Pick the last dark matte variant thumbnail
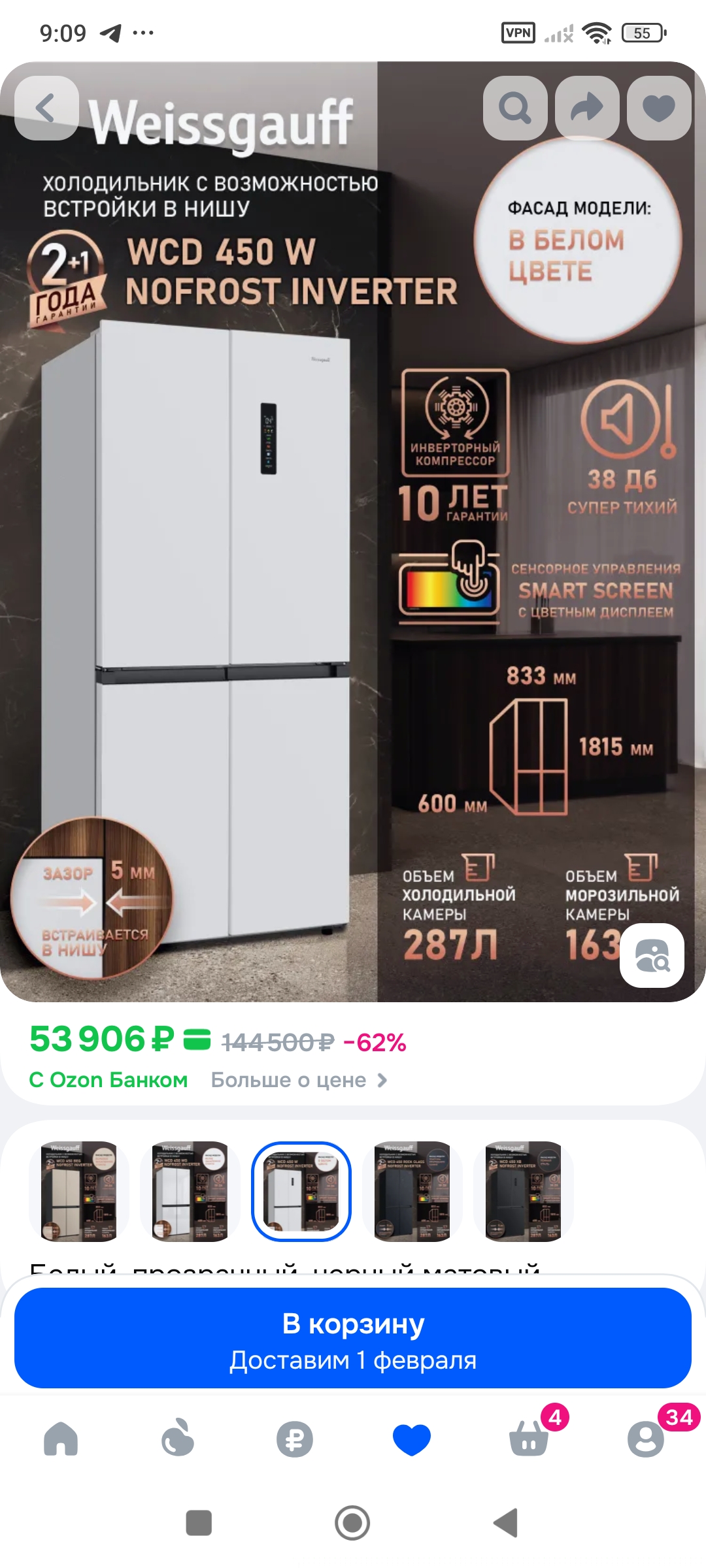 (x=524, y=1191)
